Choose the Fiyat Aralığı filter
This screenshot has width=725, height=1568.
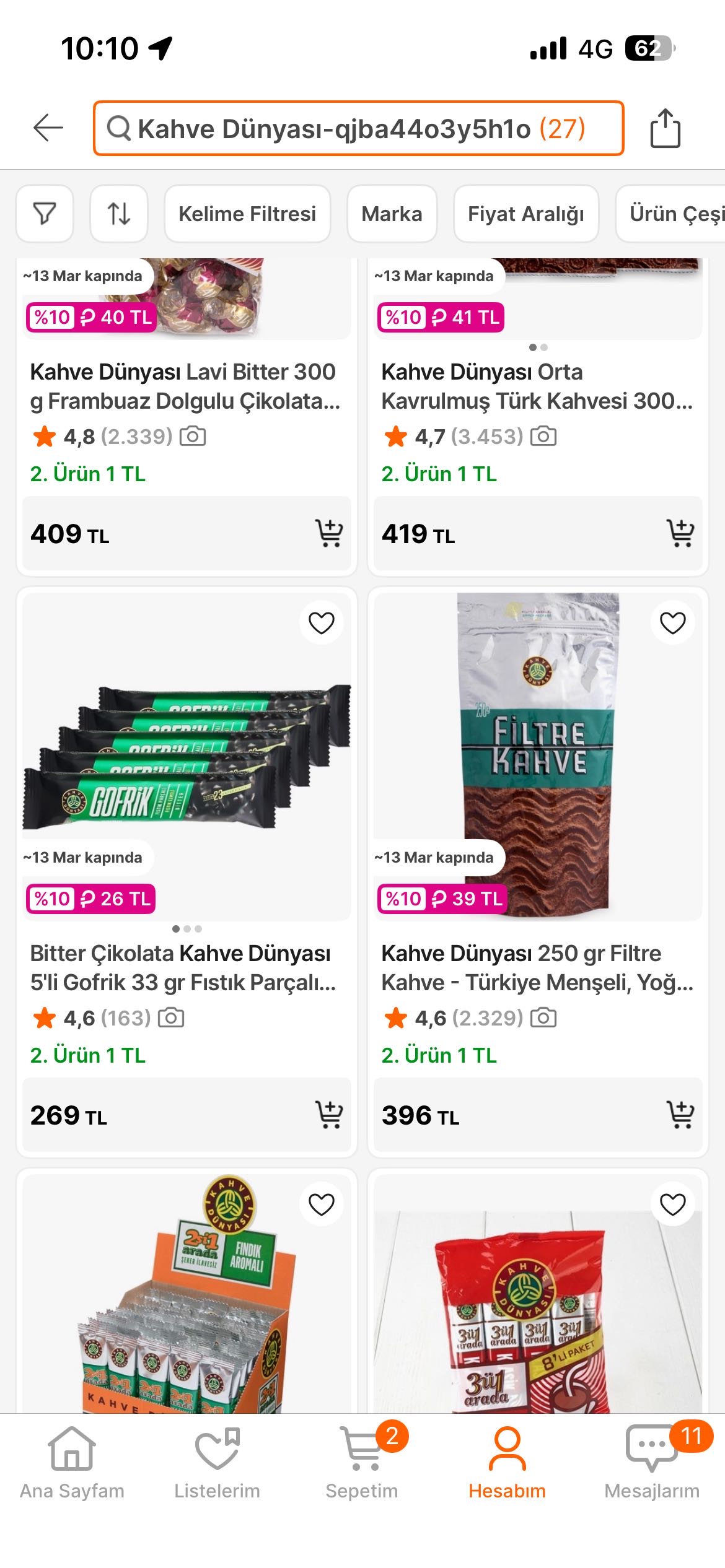click(525, 214)
